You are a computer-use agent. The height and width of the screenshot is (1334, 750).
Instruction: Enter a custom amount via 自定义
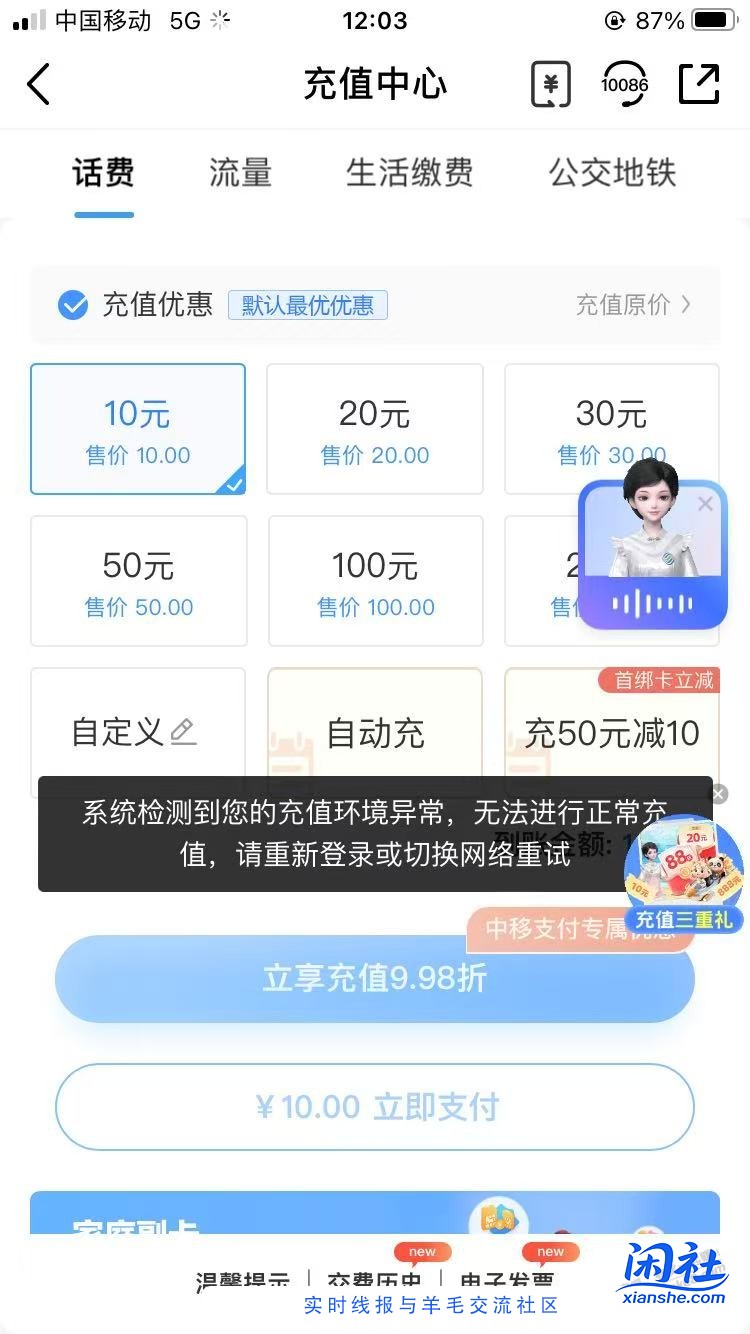pos(134,731)
